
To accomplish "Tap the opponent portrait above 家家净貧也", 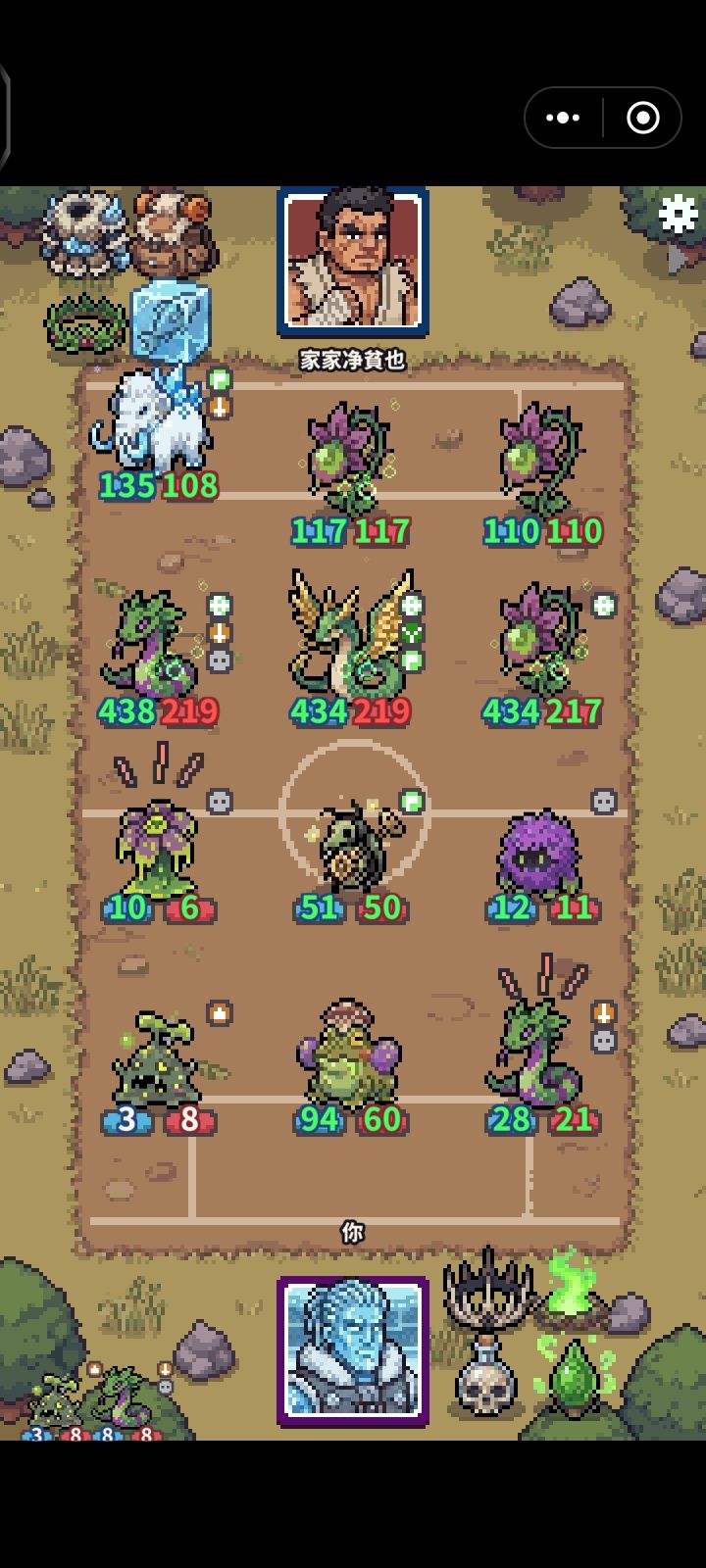I will tap(352, 262).
